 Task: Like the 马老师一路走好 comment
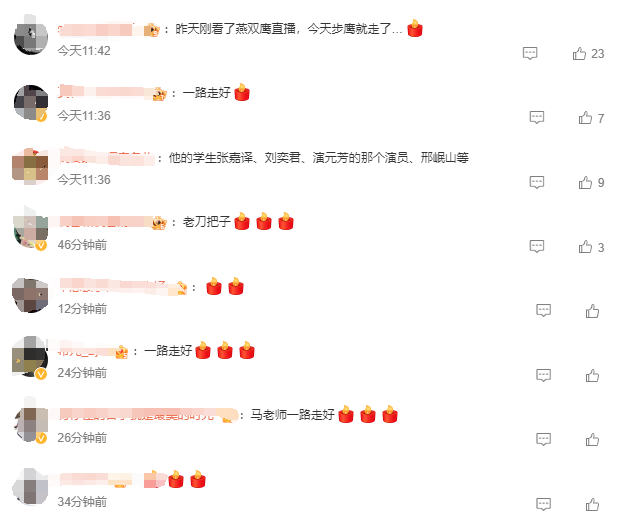pyautogui.click(x=592, y=439)
